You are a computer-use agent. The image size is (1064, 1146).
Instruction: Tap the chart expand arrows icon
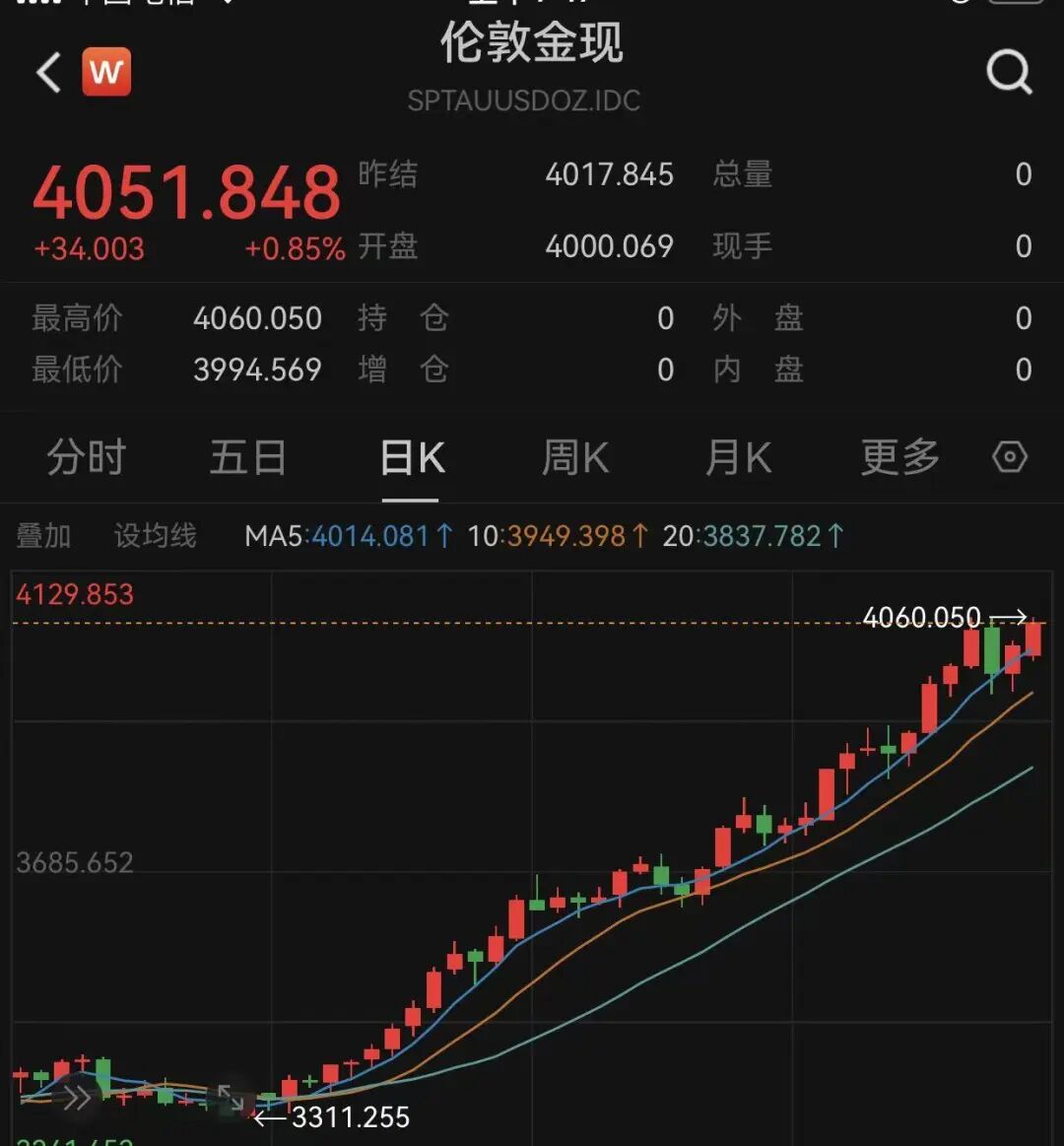pyautogui.click(x=231, y=1098)
